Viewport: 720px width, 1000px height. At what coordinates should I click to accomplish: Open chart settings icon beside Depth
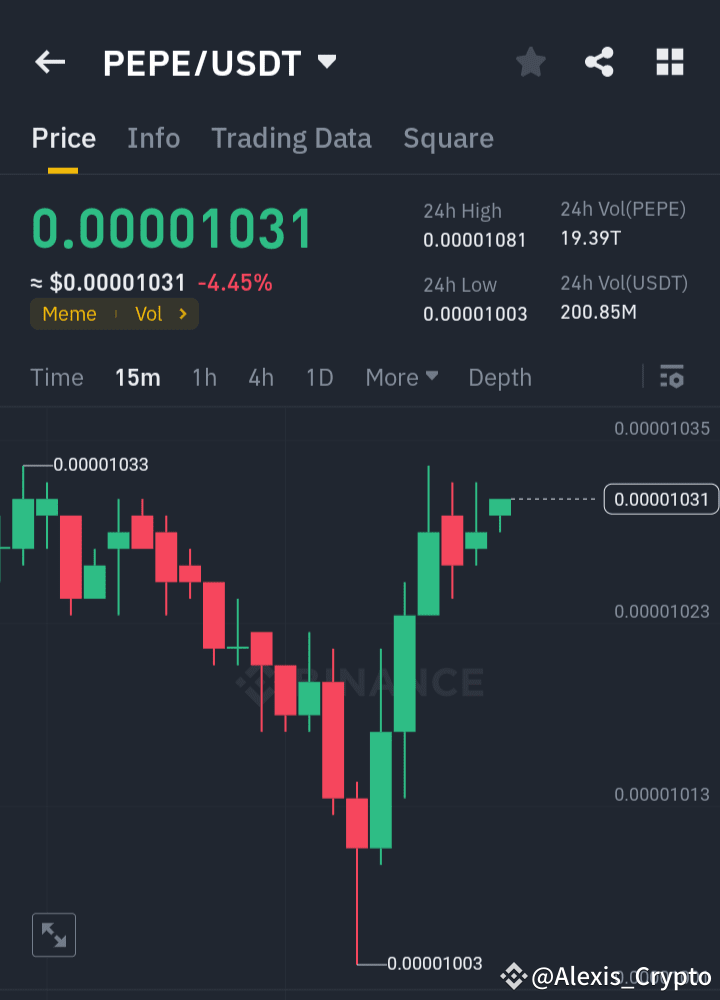(672, 377)
